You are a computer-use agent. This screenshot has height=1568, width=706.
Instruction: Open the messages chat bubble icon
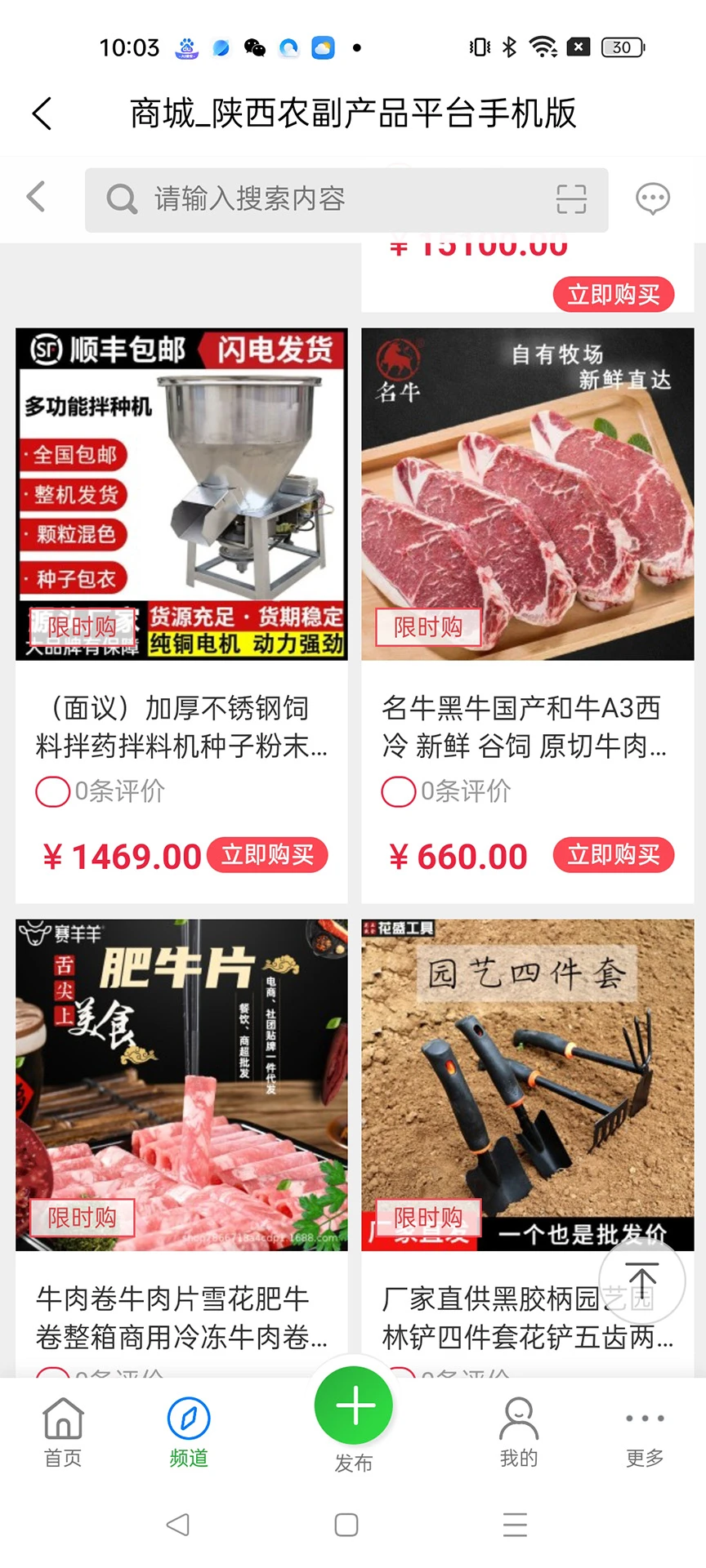pyautogui.click(x=652, y=199)
